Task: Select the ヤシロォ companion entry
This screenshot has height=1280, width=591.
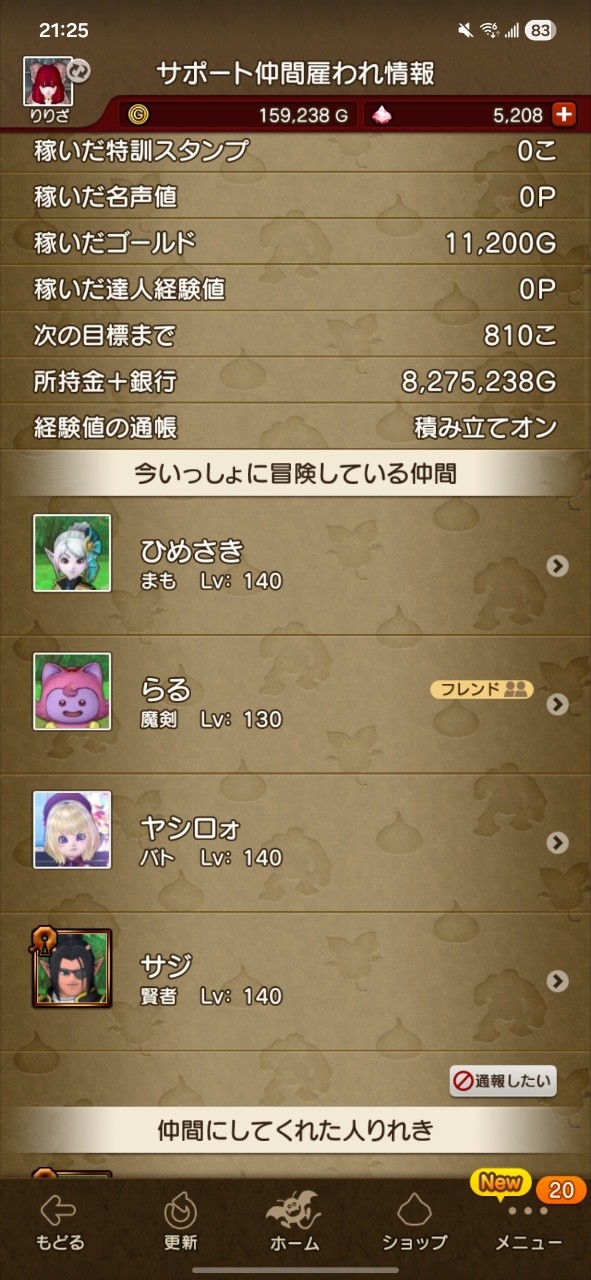Action: pos(295,842)
